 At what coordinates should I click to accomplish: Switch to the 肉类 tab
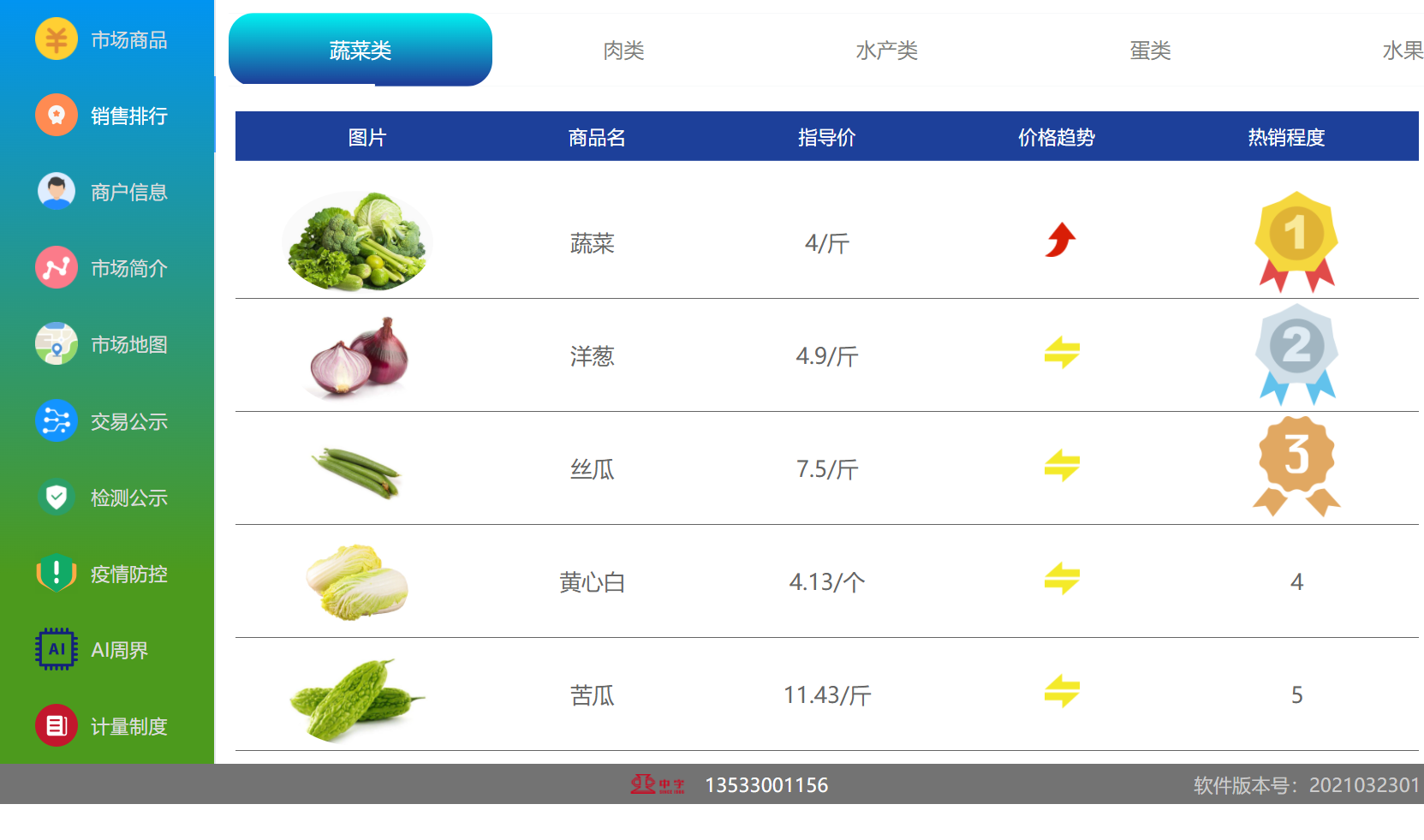(623, 51)
